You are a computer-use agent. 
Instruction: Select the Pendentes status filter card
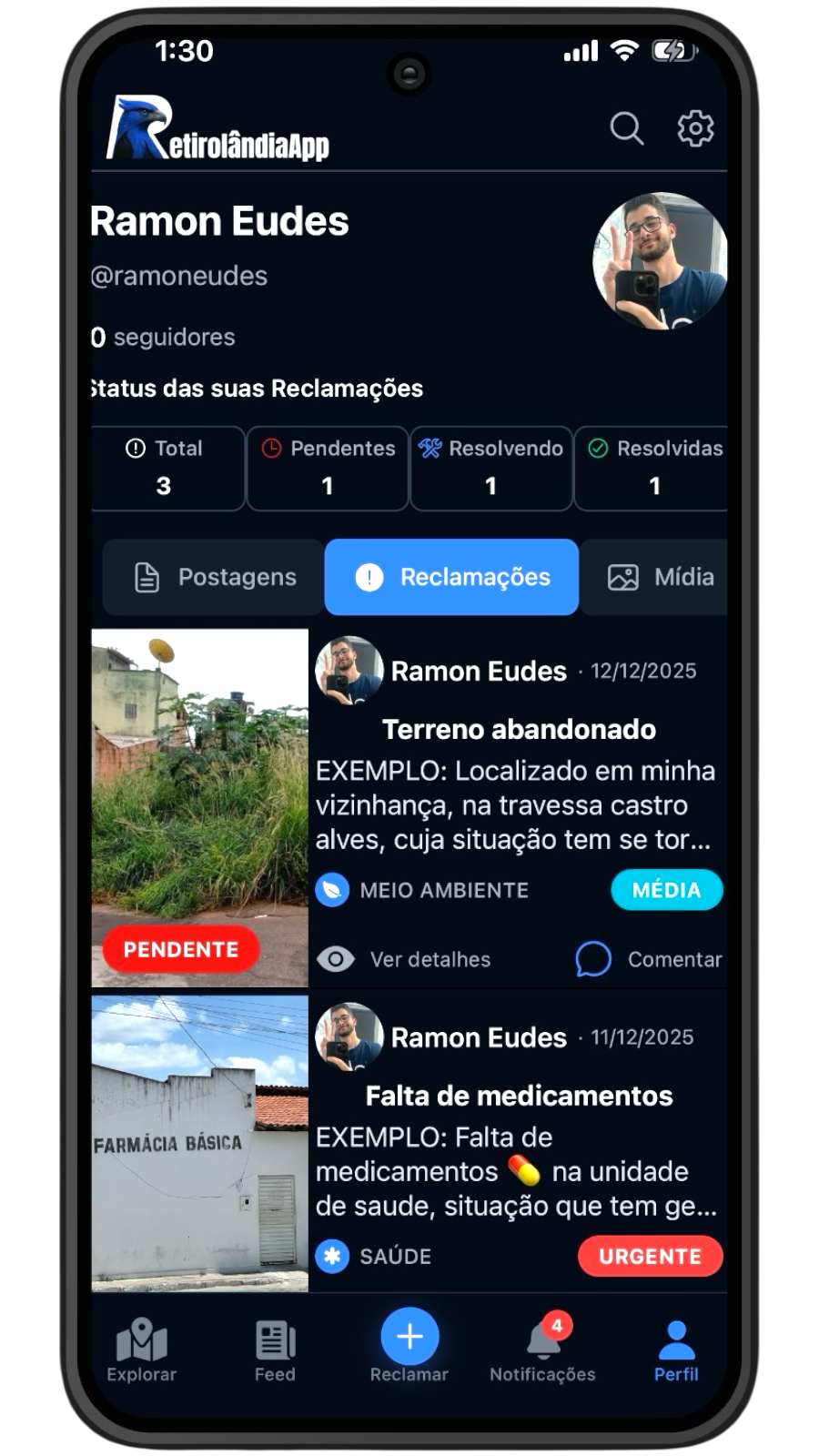pos(327,468)
